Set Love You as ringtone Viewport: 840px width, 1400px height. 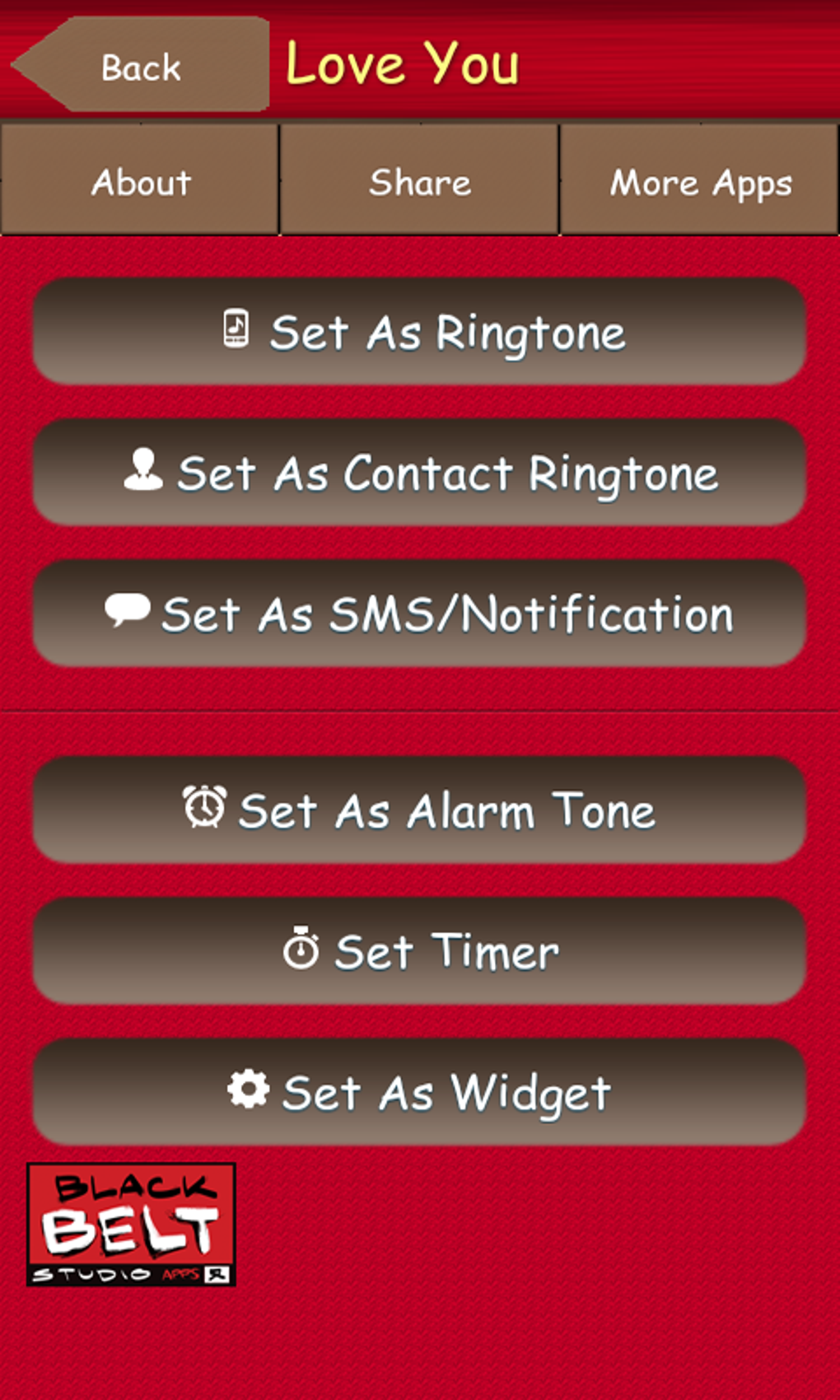coord(420,332)
